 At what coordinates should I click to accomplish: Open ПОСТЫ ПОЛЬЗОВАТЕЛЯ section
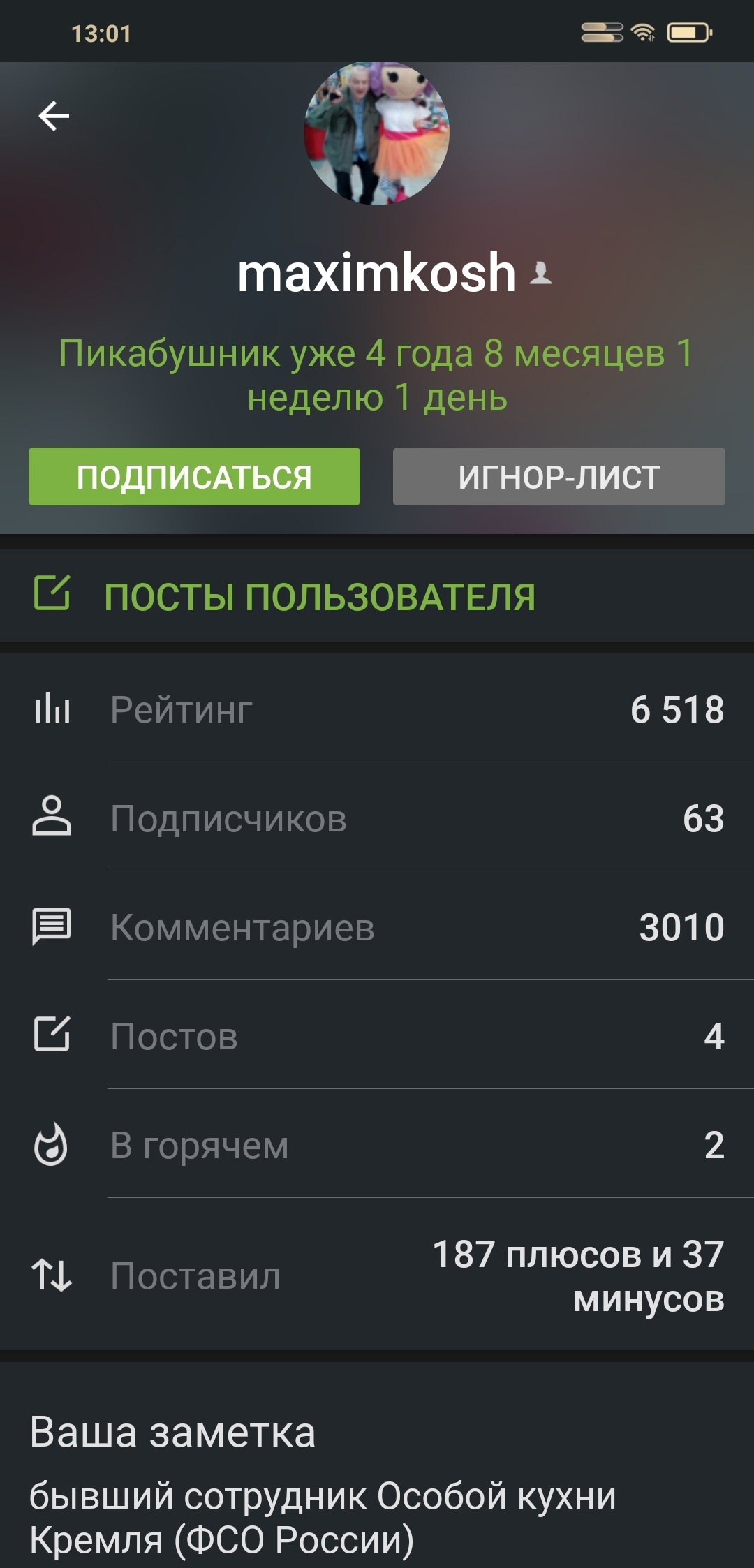point(319,596)
